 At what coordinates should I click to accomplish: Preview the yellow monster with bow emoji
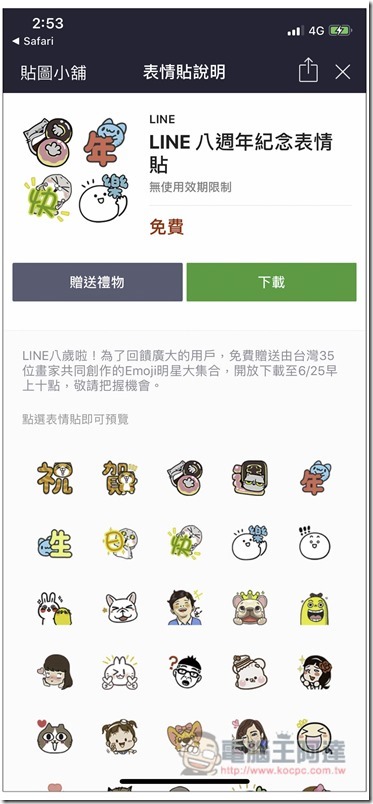coord(315,609)
